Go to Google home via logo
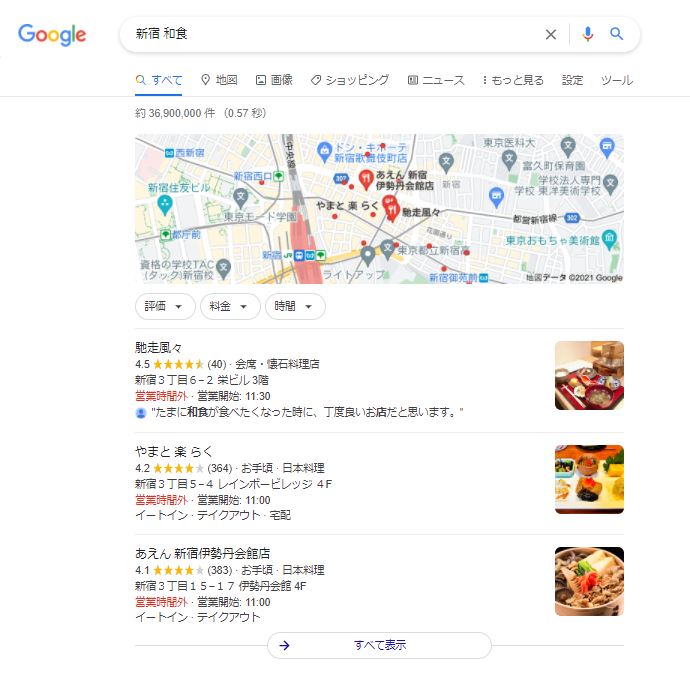The image size is (690, 673). click(x=52, y=35)
